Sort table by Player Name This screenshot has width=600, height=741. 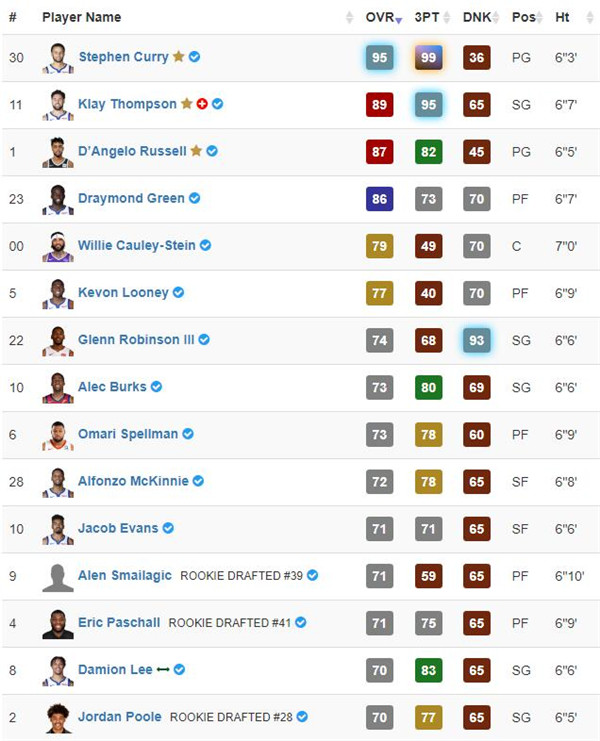tap(82, 17)
